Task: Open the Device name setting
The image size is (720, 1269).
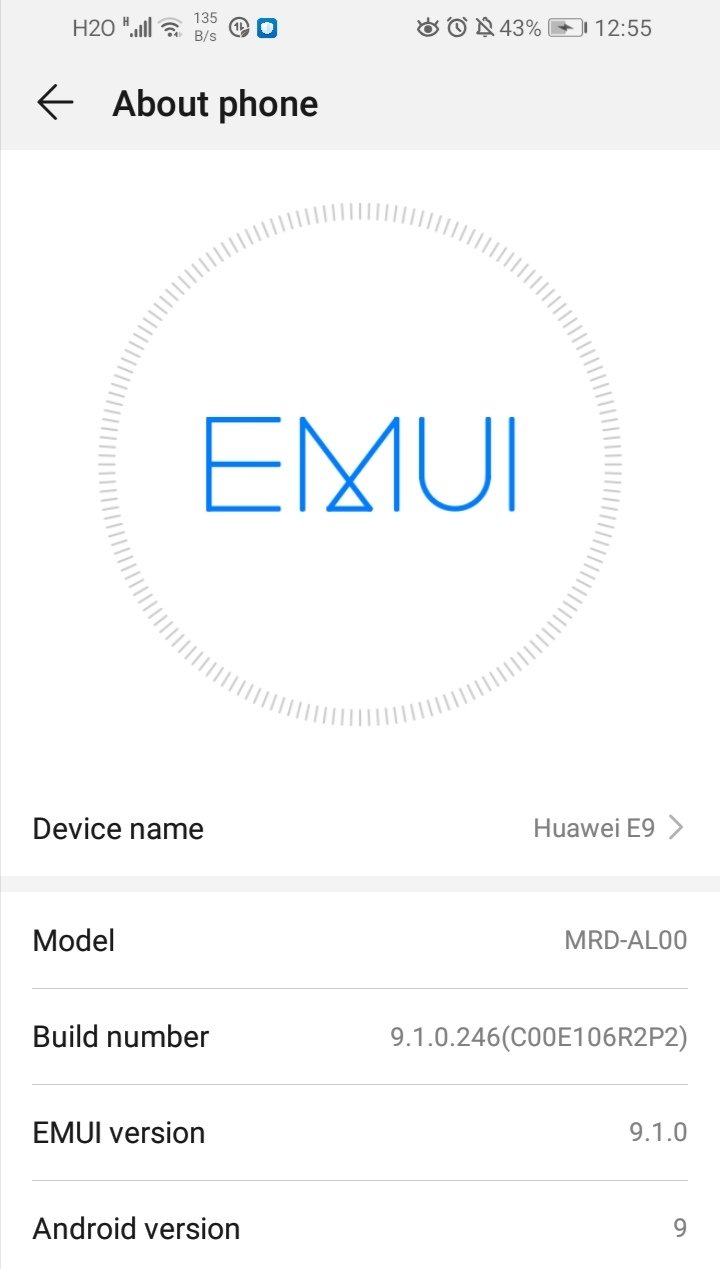Action: click(x=360, y=828)
